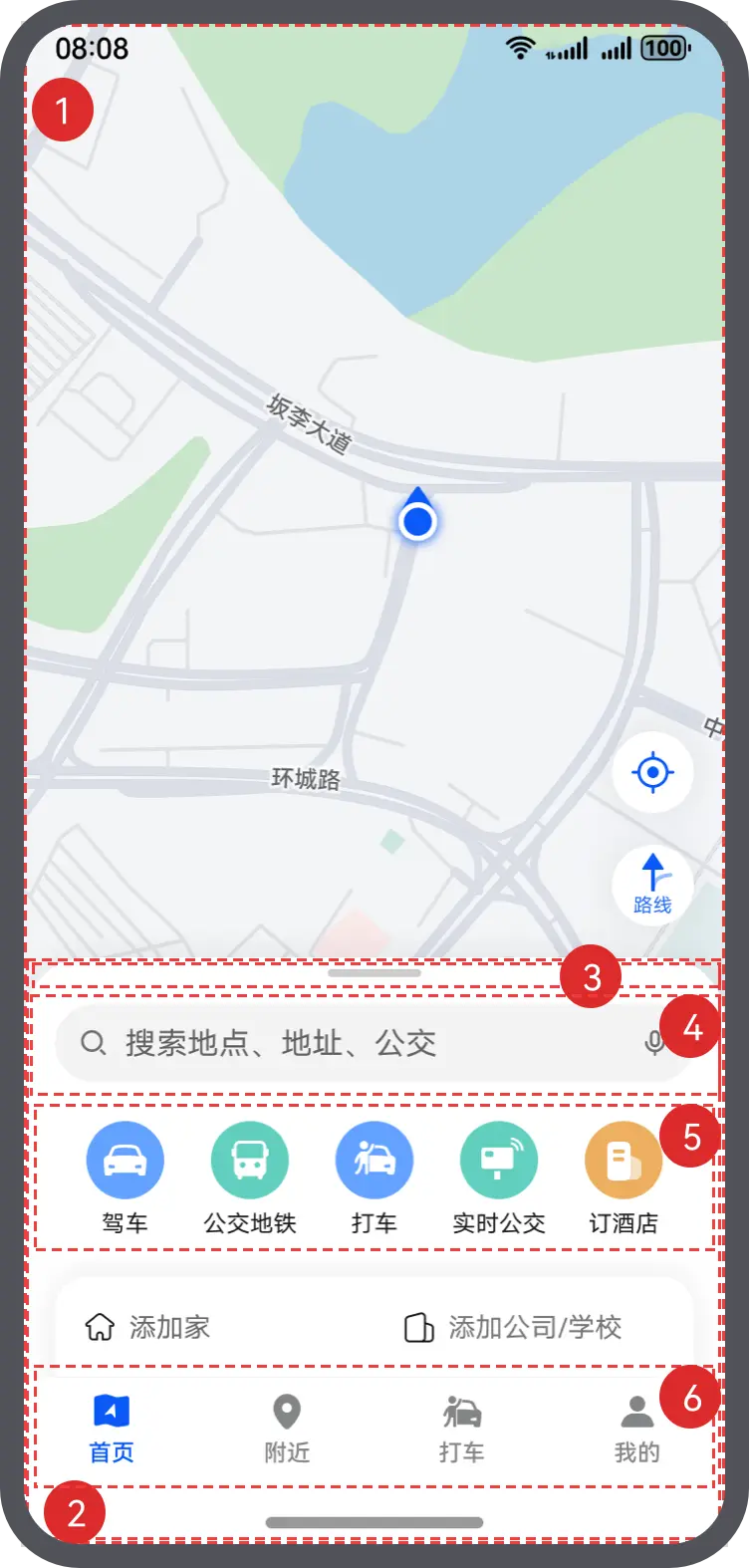749x1568 pixels.
Task: Add a home address via 添加家
Action: 147,1327
